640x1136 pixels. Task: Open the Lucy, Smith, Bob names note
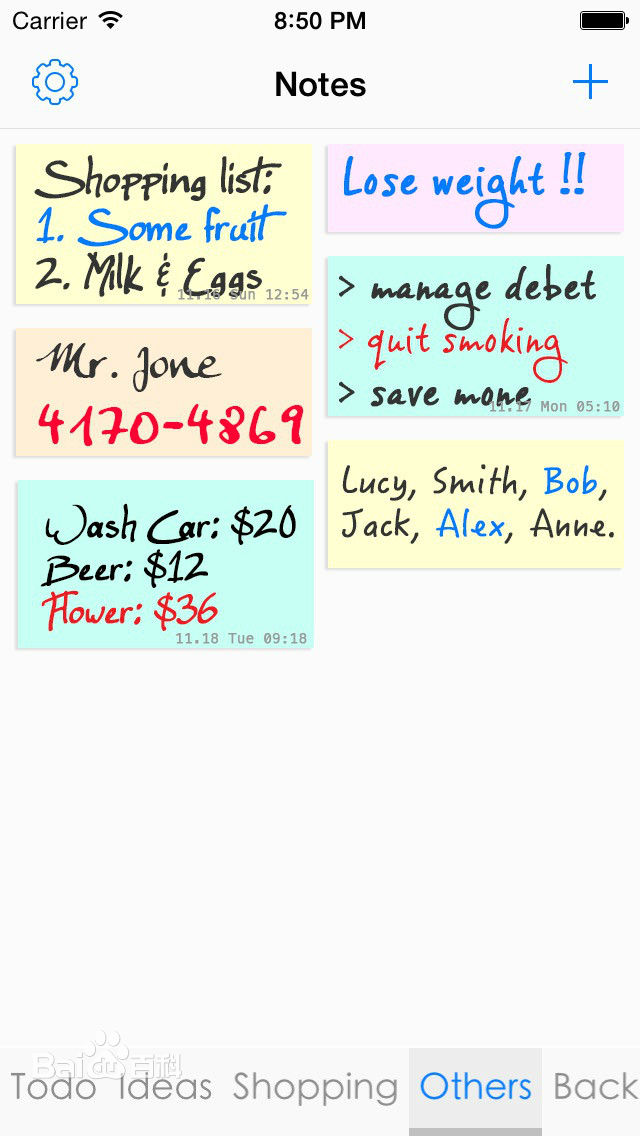(x=475, y=505)
